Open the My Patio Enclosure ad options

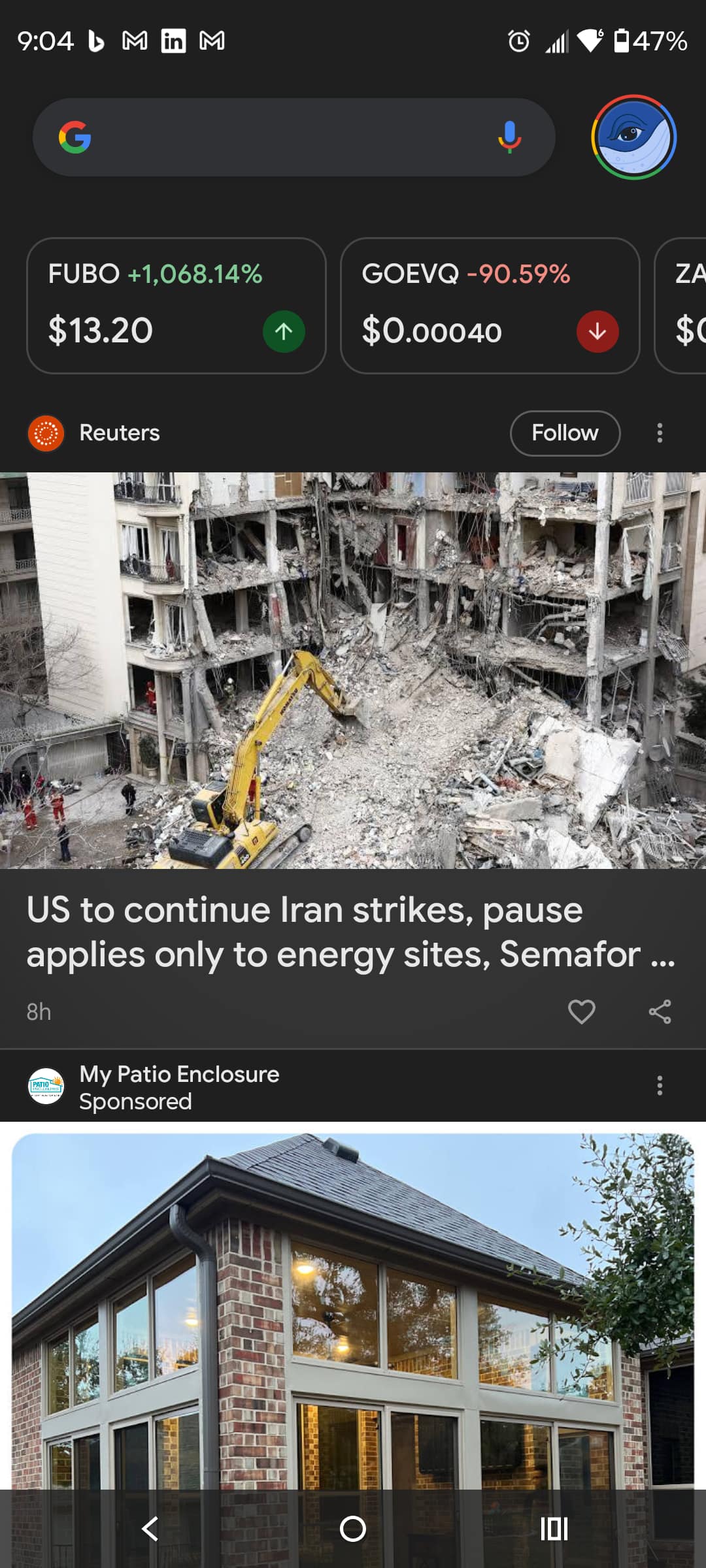(660, 1086)
